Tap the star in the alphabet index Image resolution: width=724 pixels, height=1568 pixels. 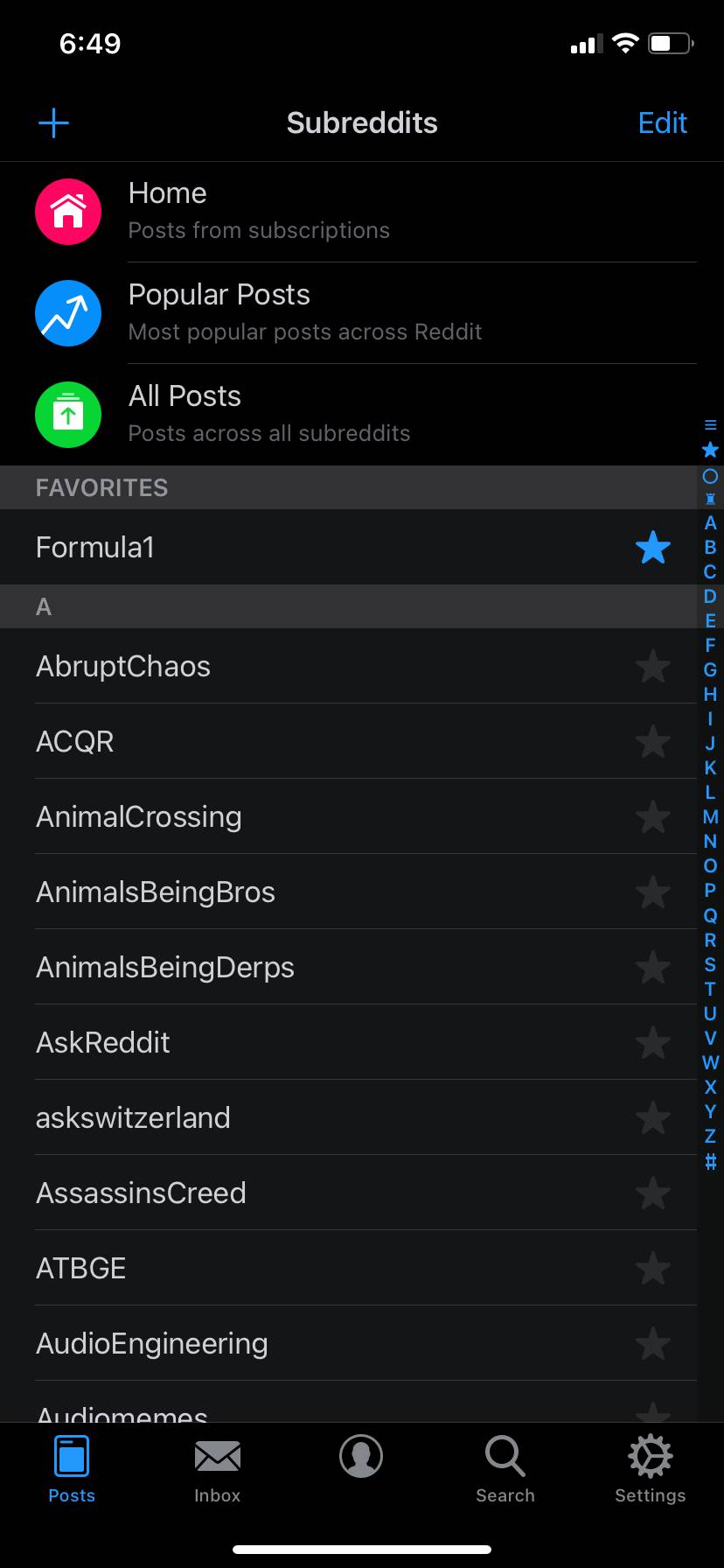coord(709,450)
